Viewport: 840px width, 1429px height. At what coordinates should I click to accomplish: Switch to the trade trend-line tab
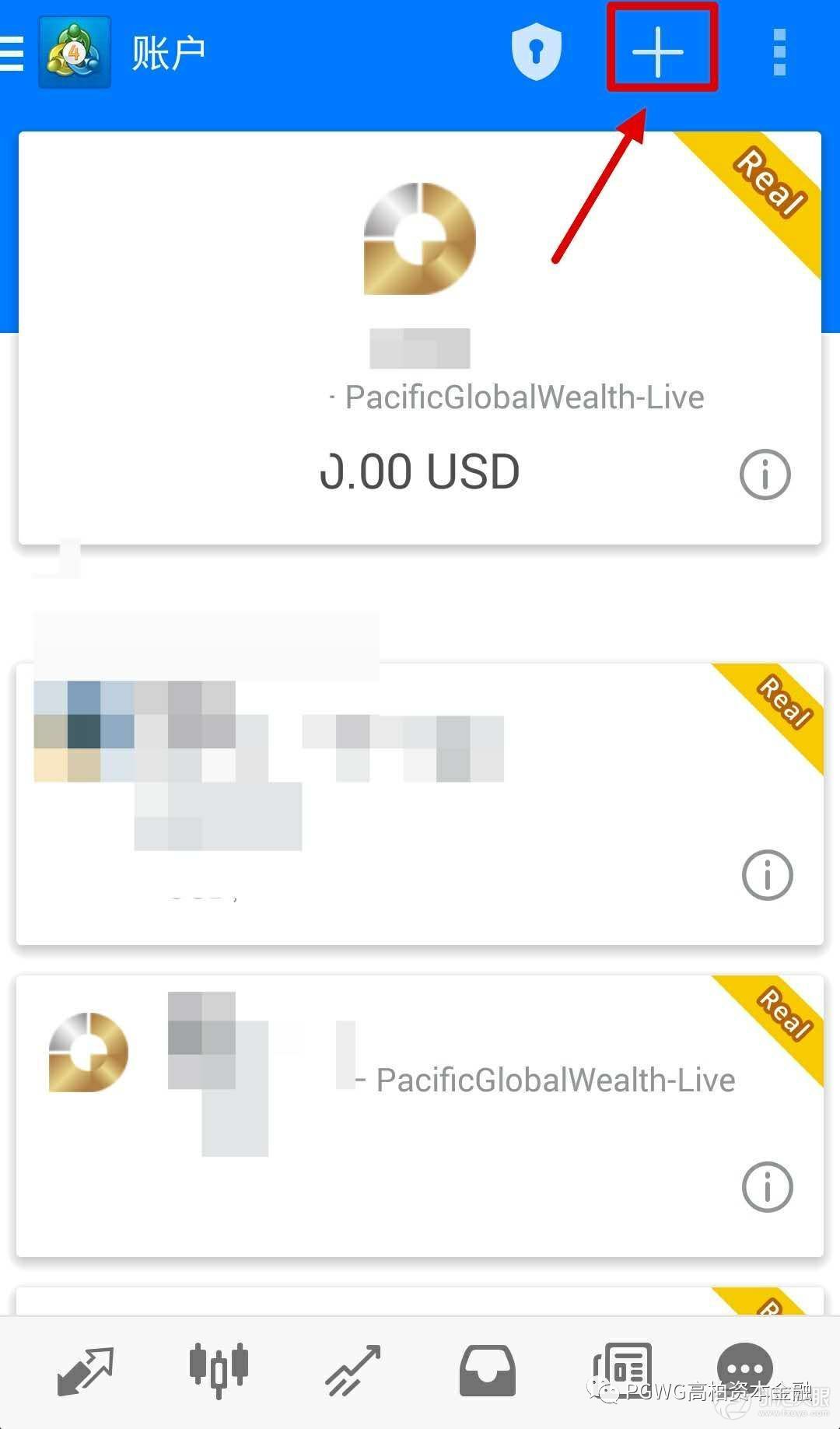[x=352, y=1370]
